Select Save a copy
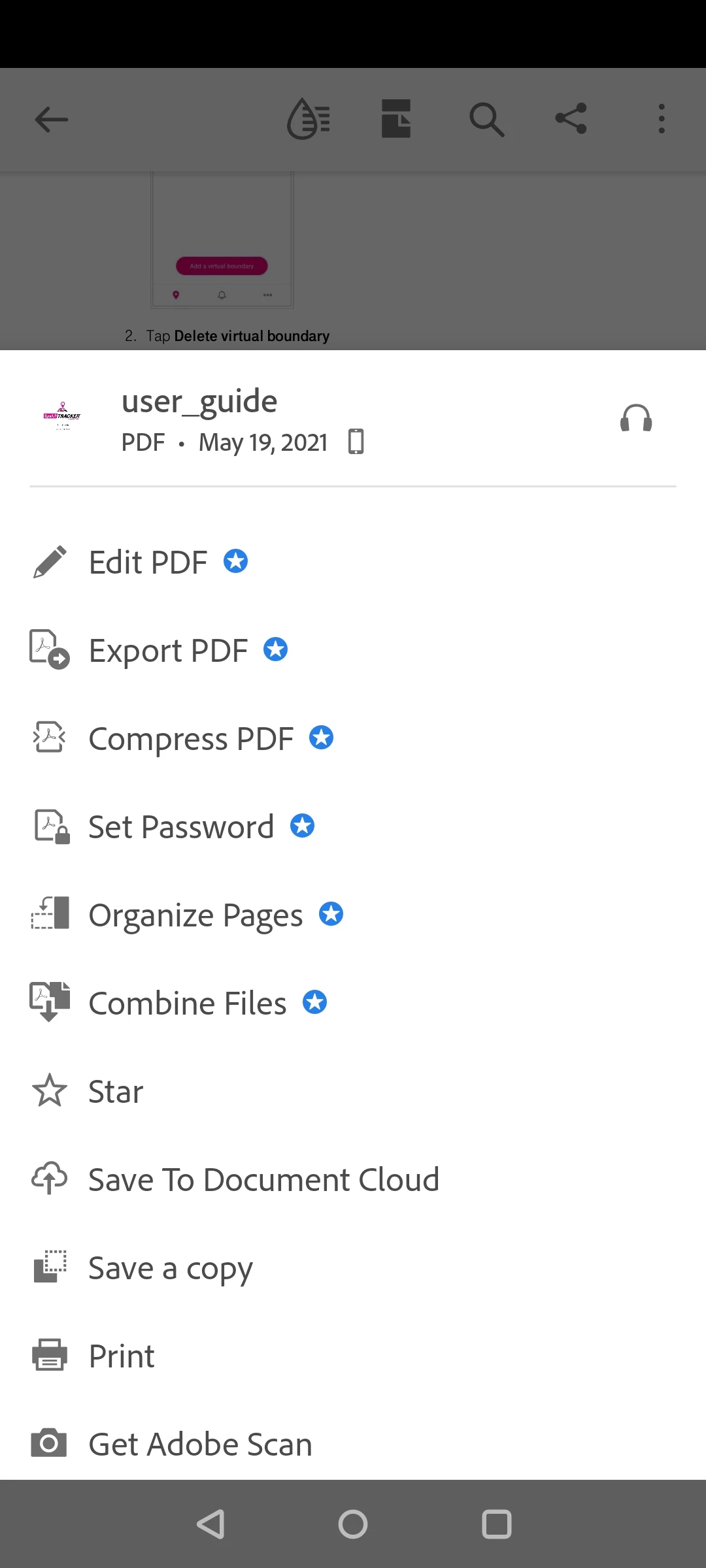The image size is (706, 1568). click(170, 1268)
